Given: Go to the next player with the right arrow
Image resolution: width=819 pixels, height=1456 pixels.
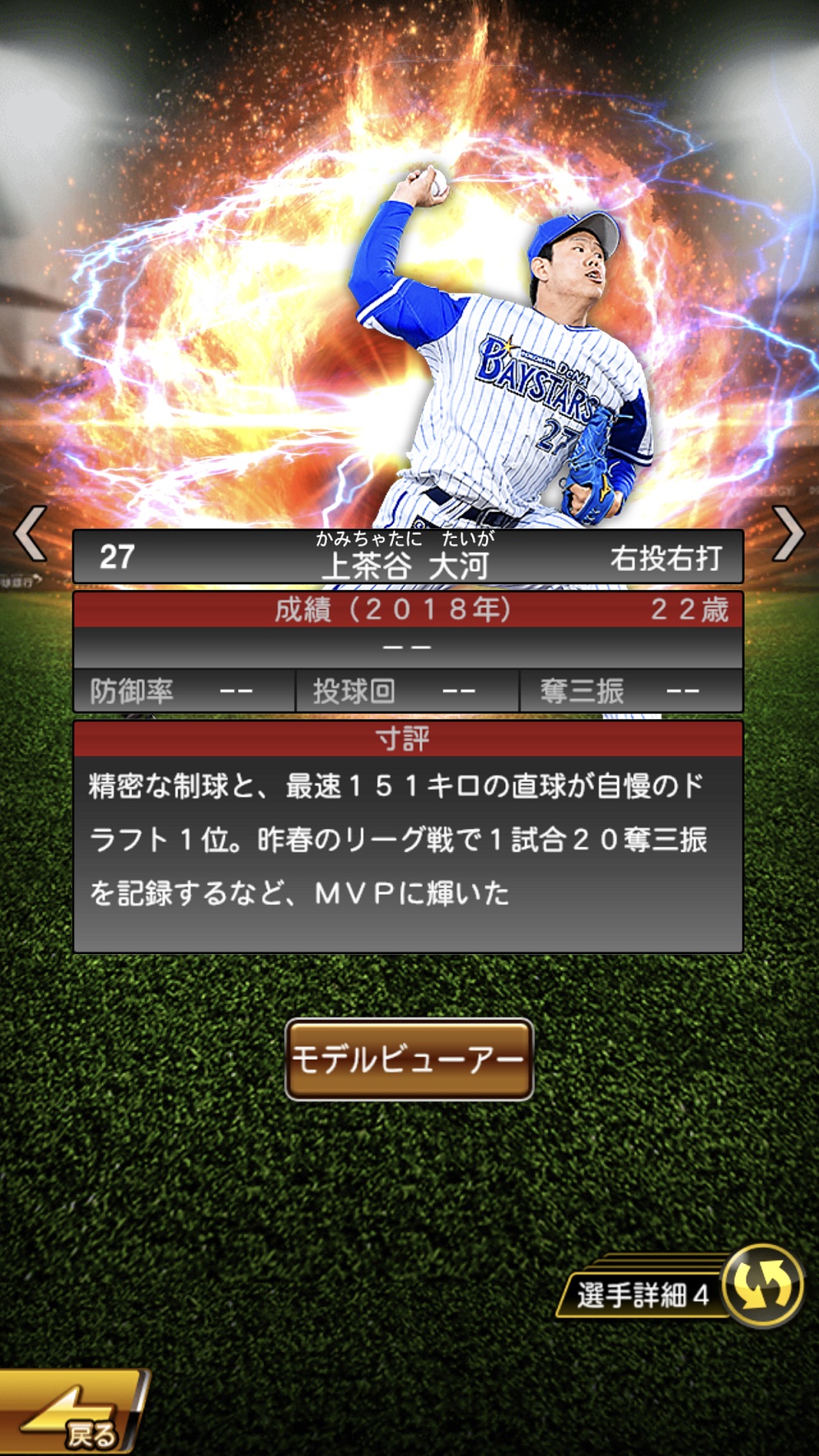Looking at the screenshot, I should pos(789,534).
